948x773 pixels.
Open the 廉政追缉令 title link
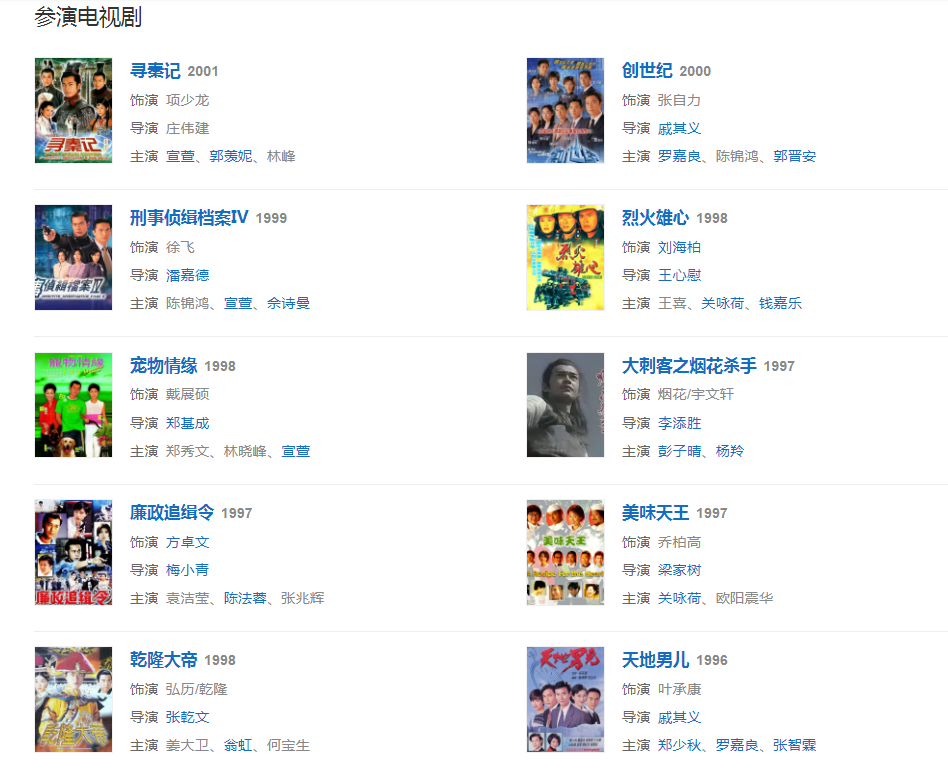pos(172,513)
